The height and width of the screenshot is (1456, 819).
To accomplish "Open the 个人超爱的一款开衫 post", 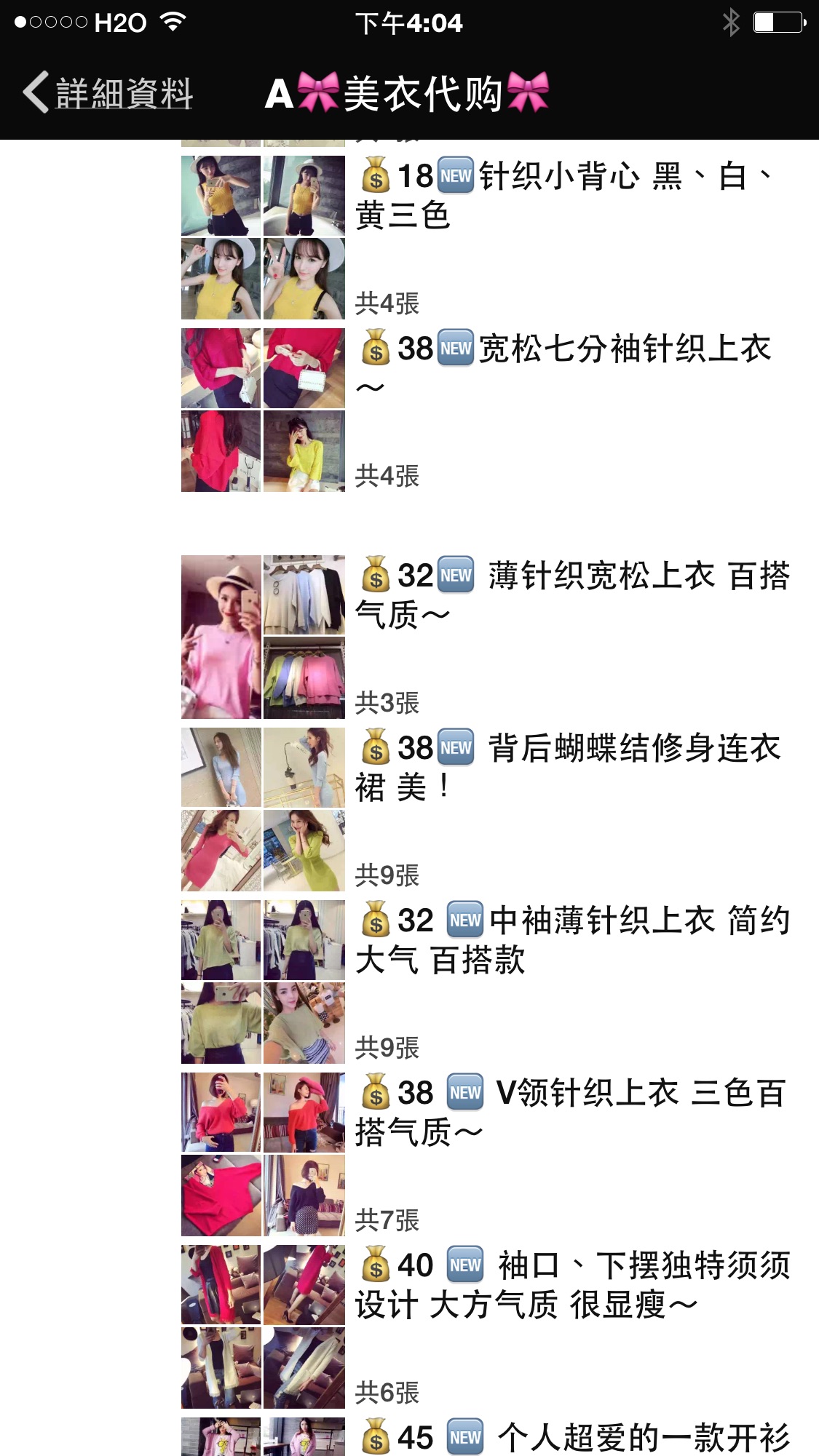I will click(572, 1437).
